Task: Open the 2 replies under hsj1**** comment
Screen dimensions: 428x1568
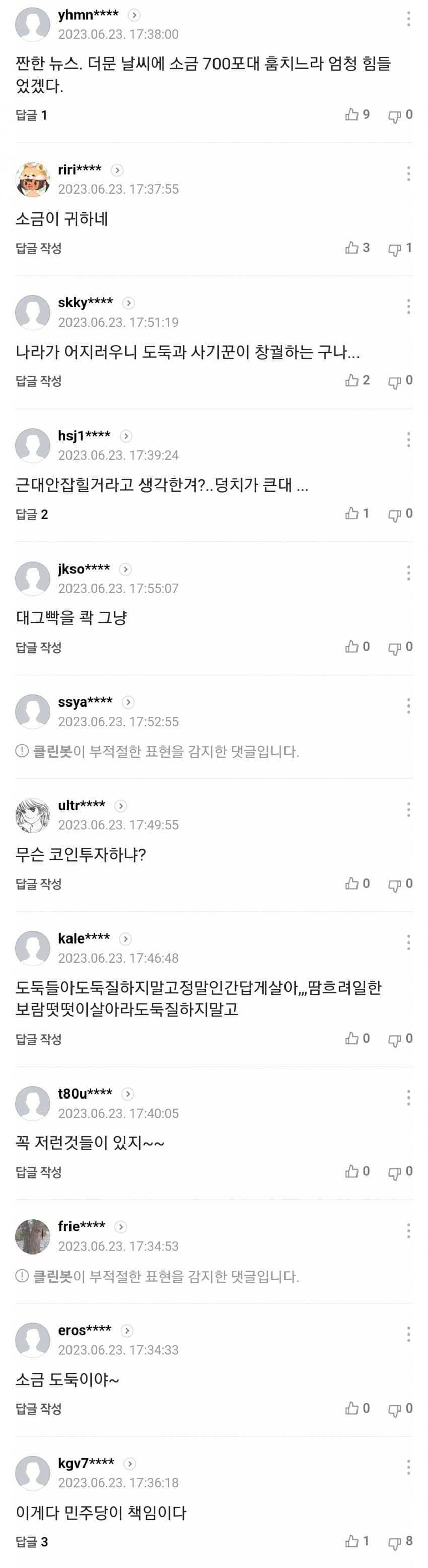Action: point(31,514)
